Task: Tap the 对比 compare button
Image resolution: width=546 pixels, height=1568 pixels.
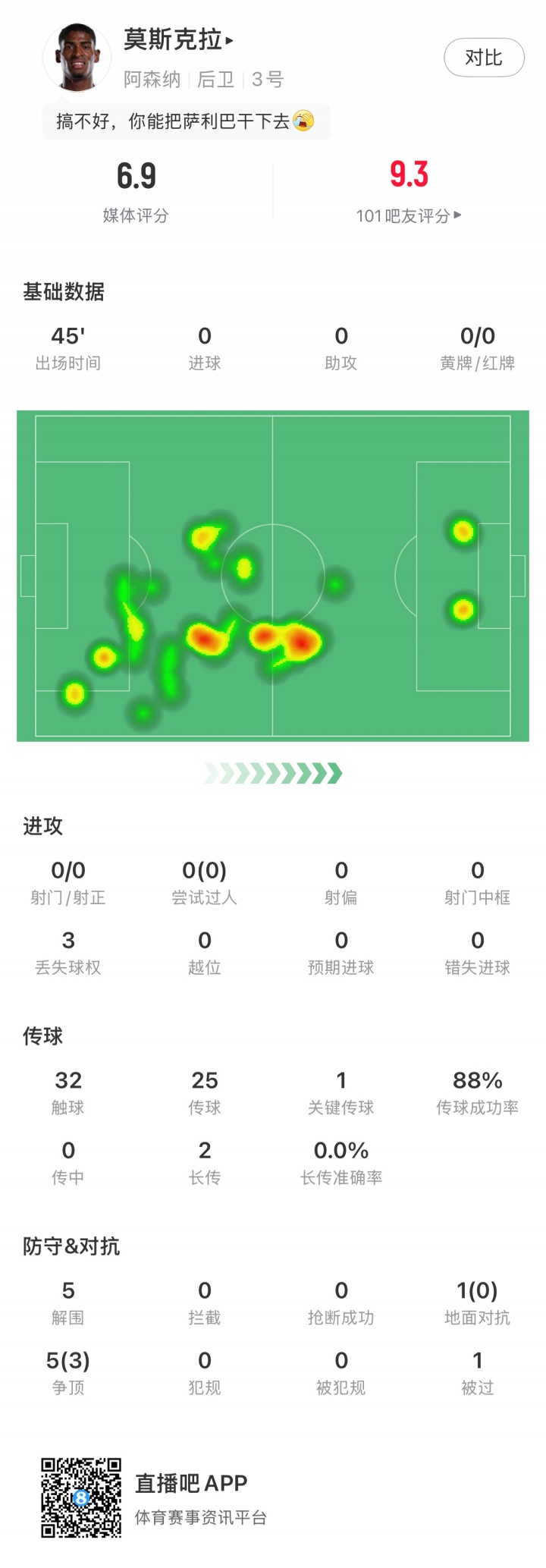Action: point(483,58)
